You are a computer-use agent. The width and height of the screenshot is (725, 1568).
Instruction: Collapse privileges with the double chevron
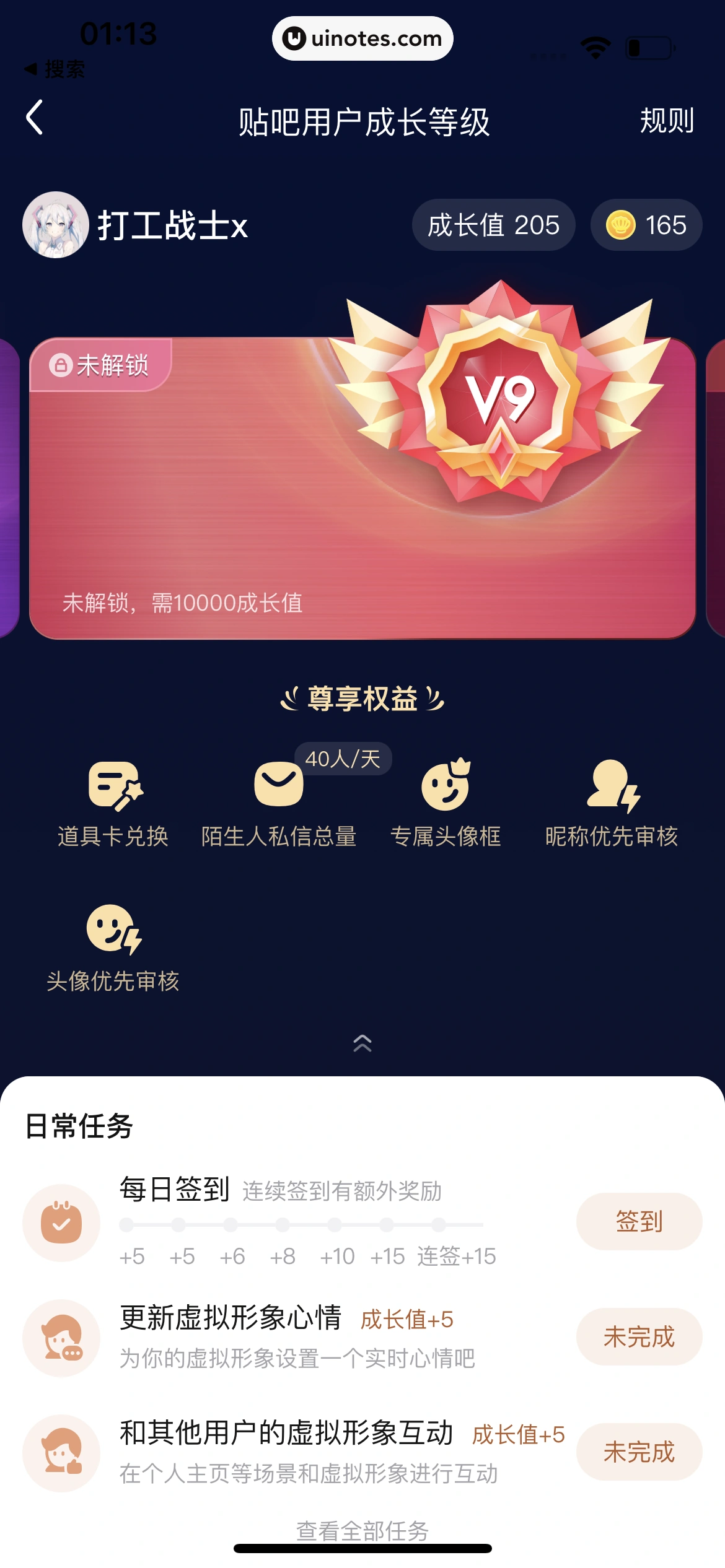tap(362, 1043)
